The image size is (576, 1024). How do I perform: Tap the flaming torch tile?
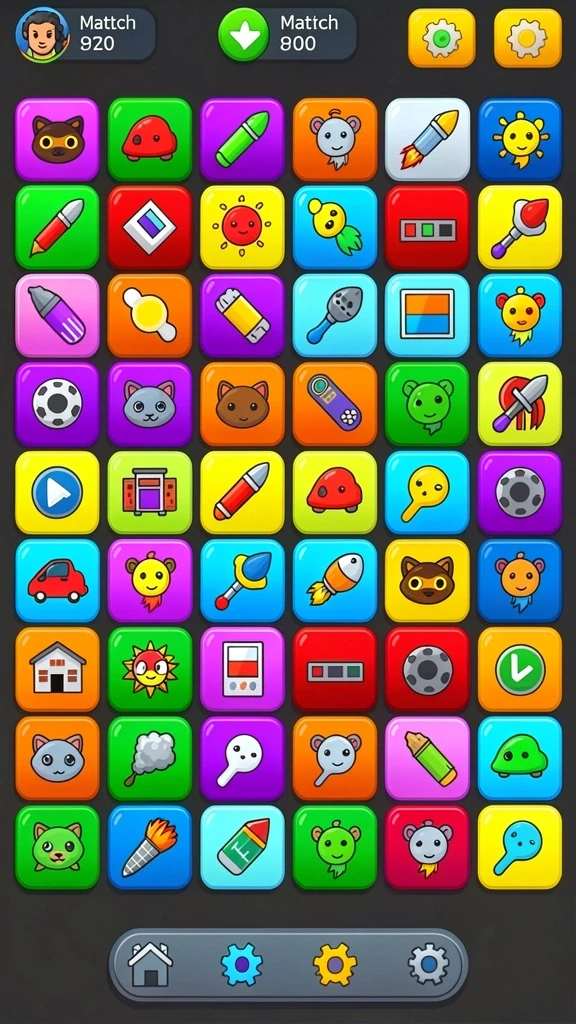point(150,847)
